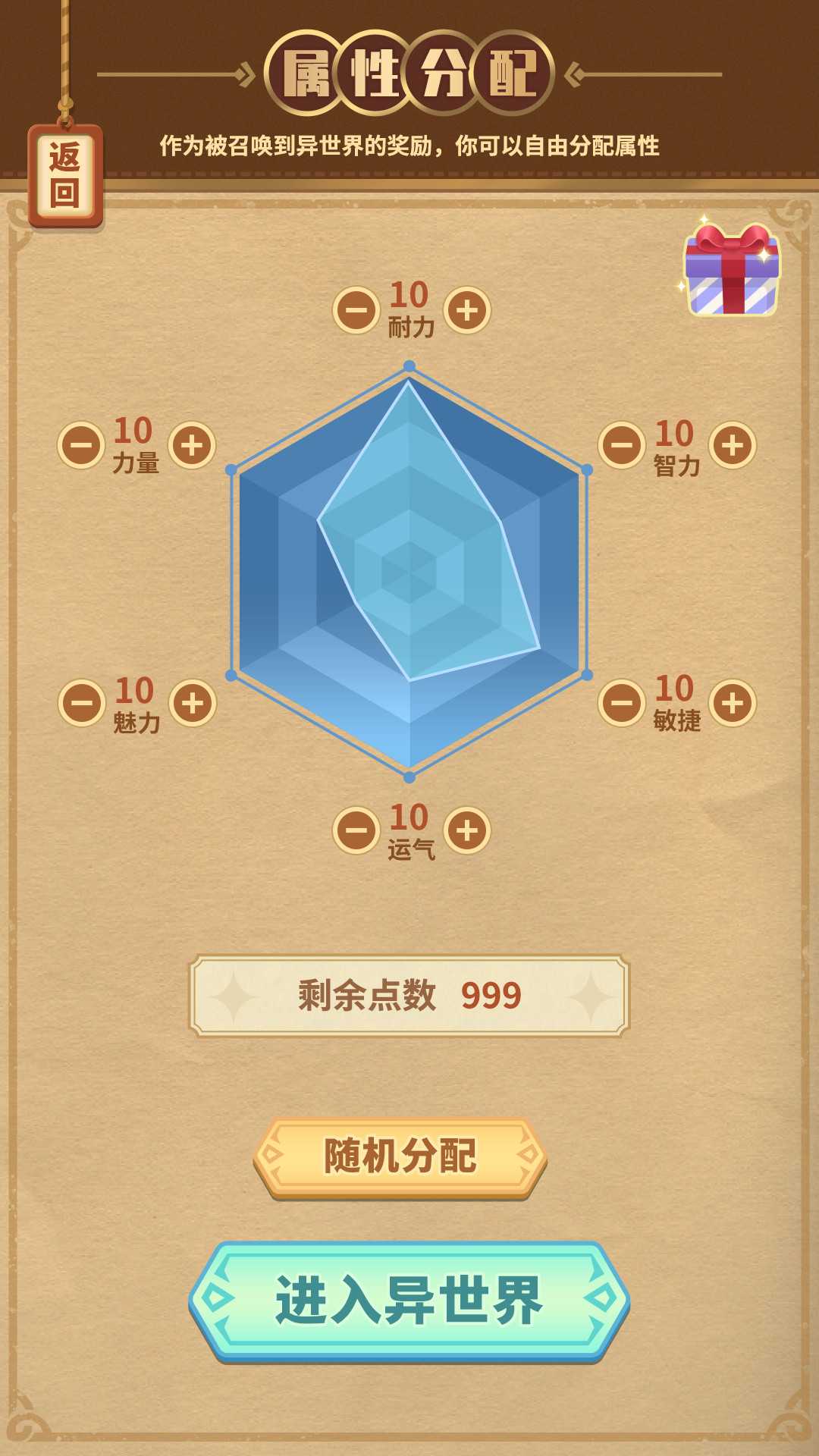This screenshot has height=1456, width=819.
Task: Tap 随机分配 to randomize attributes
Action: tap(400, 1156)
